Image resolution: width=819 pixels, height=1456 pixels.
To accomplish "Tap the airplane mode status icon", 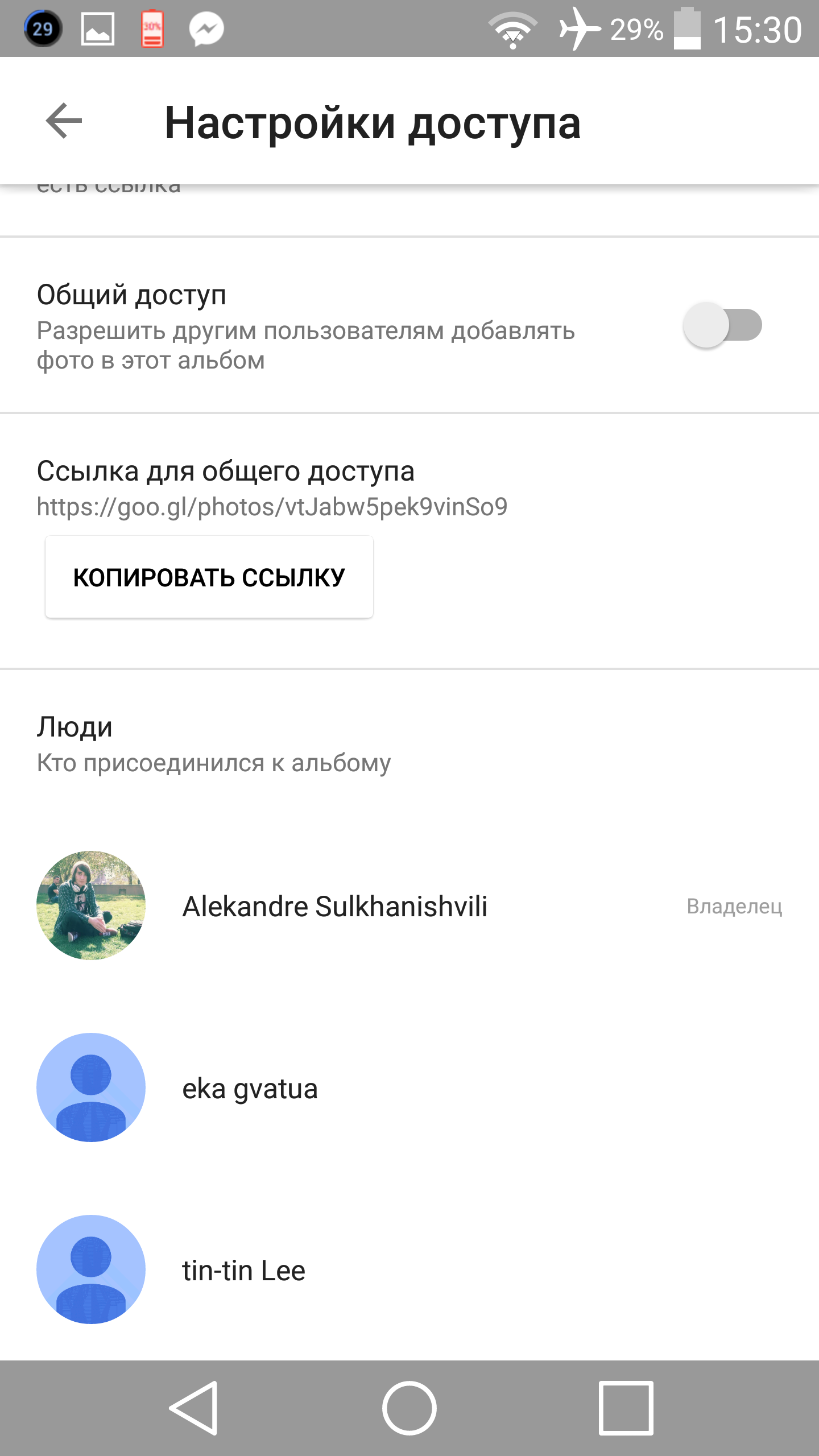I will (x=579, y=27).
